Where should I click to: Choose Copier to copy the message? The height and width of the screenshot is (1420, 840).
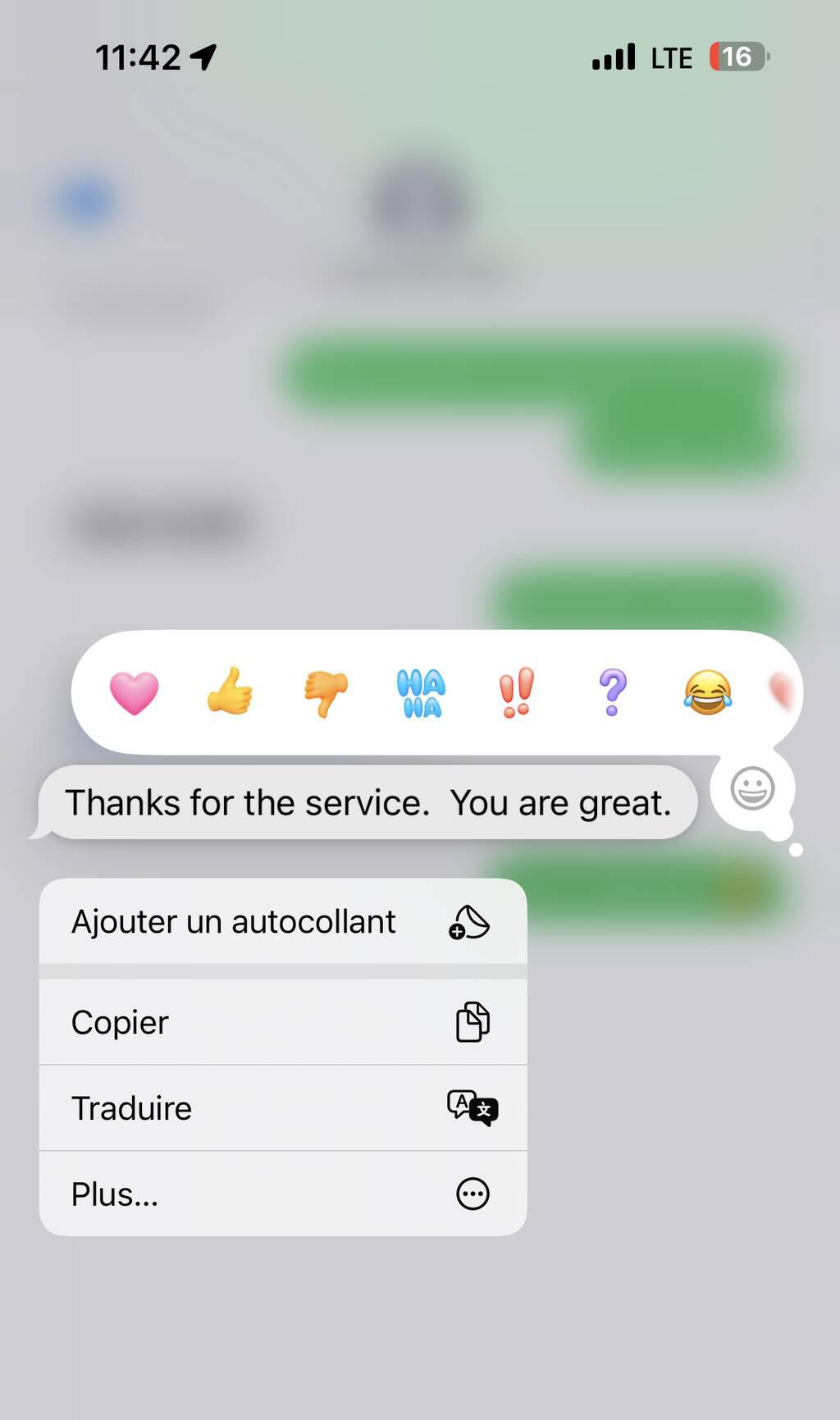283,1022
